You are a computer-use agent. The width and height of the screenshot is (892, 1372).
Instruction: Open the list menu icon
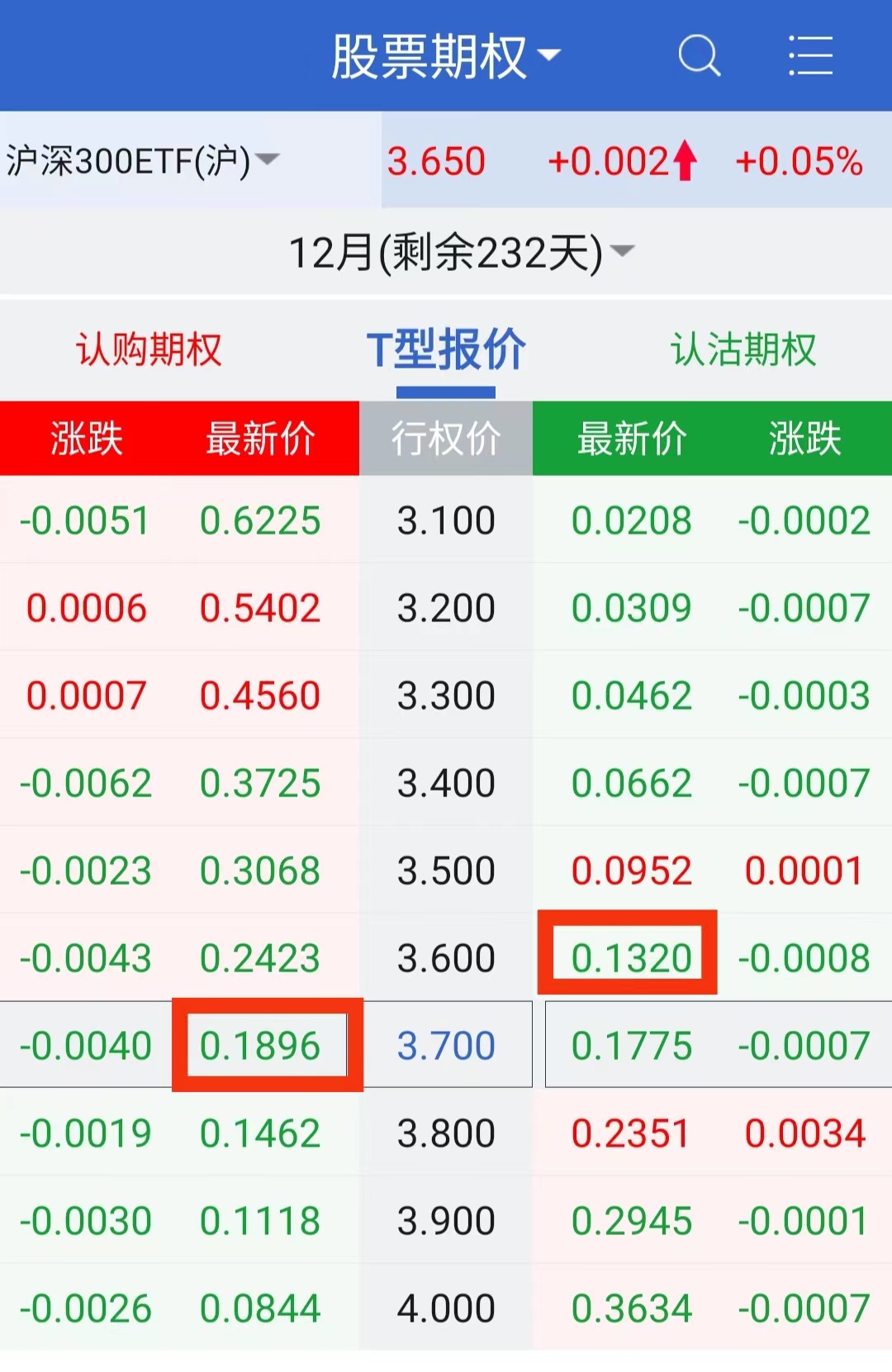pos(810,56)
